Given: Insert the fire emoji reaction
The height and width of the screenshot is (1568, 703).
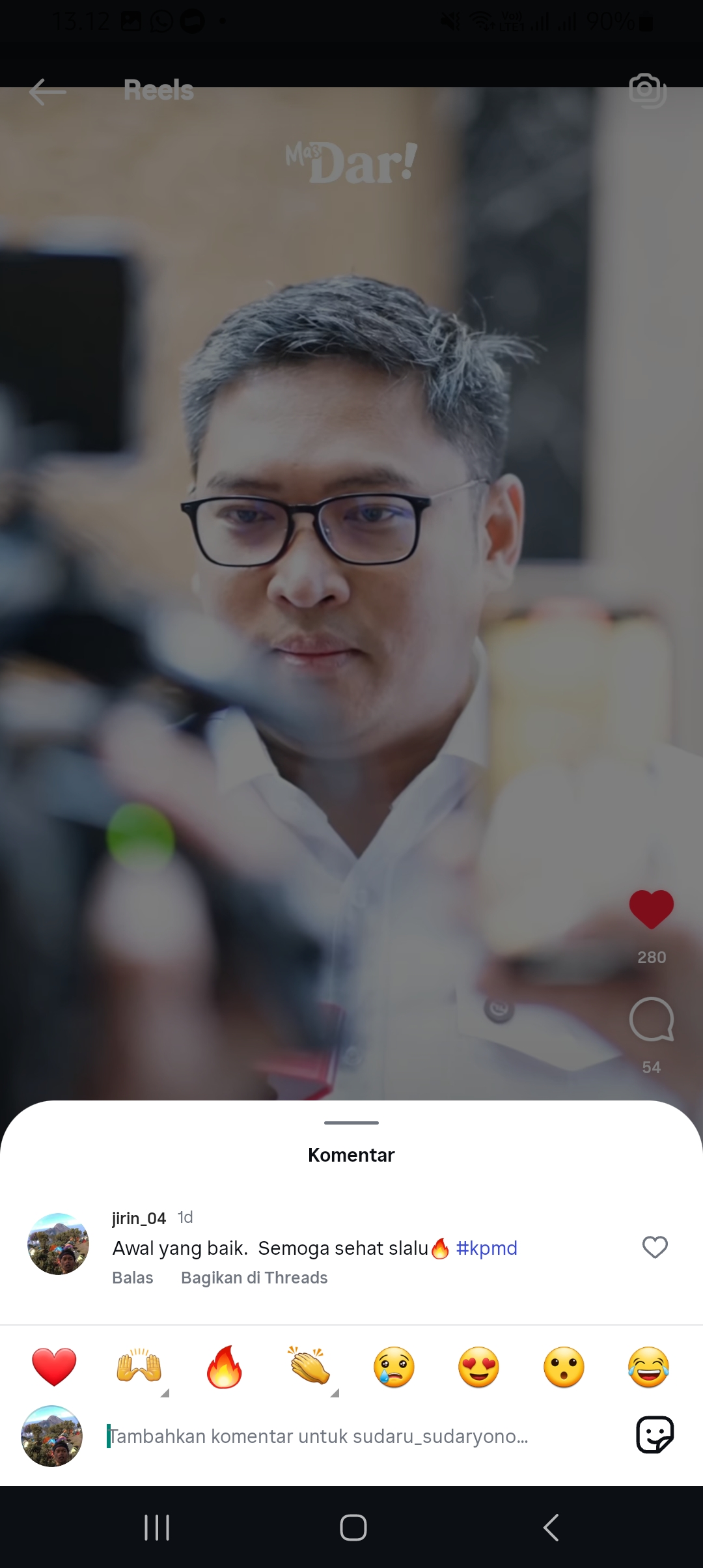Looking at the screenshot, I should [x=225, y=1367].
